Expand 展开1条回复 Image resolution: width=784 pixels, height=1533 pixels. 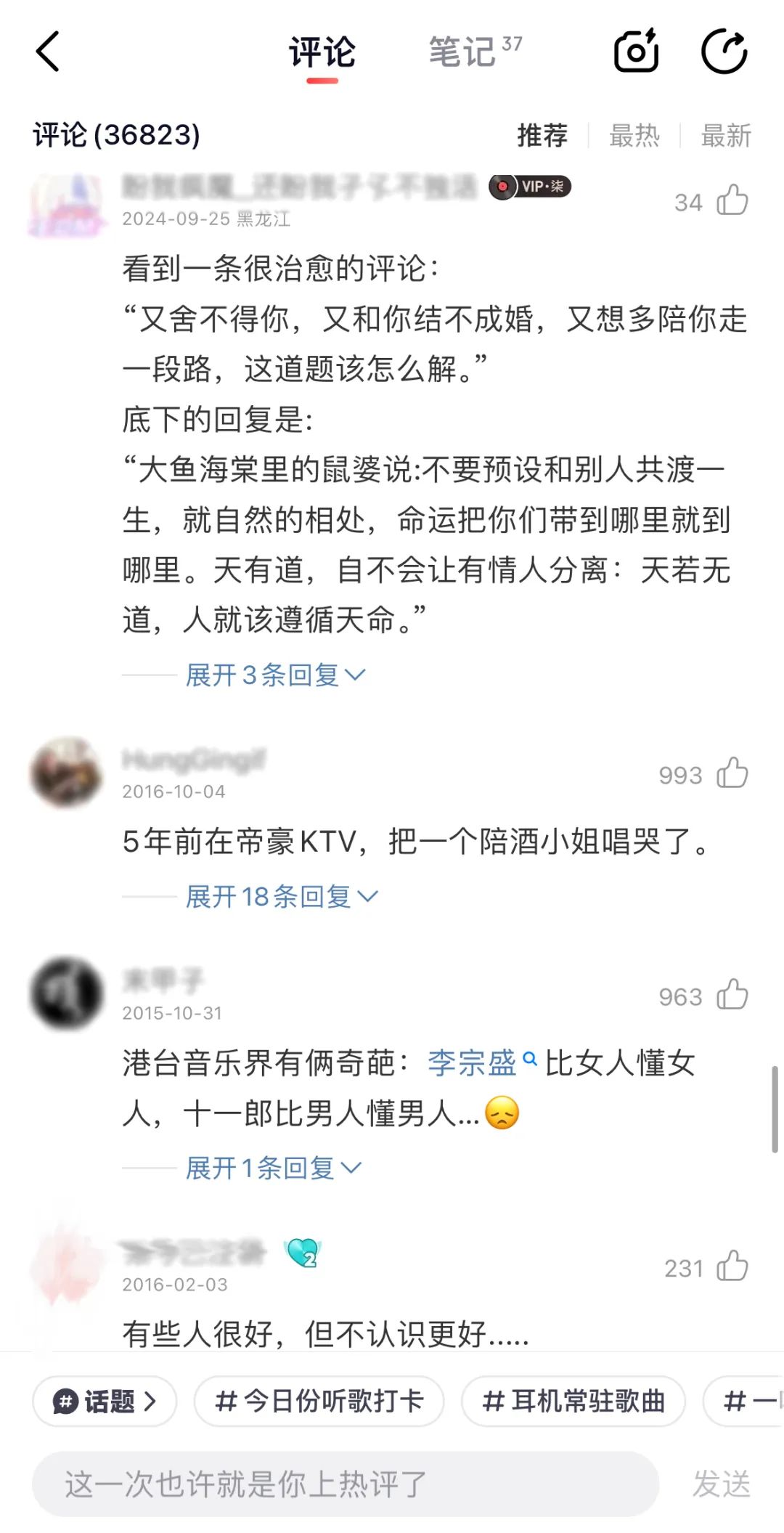(272, 1168)
